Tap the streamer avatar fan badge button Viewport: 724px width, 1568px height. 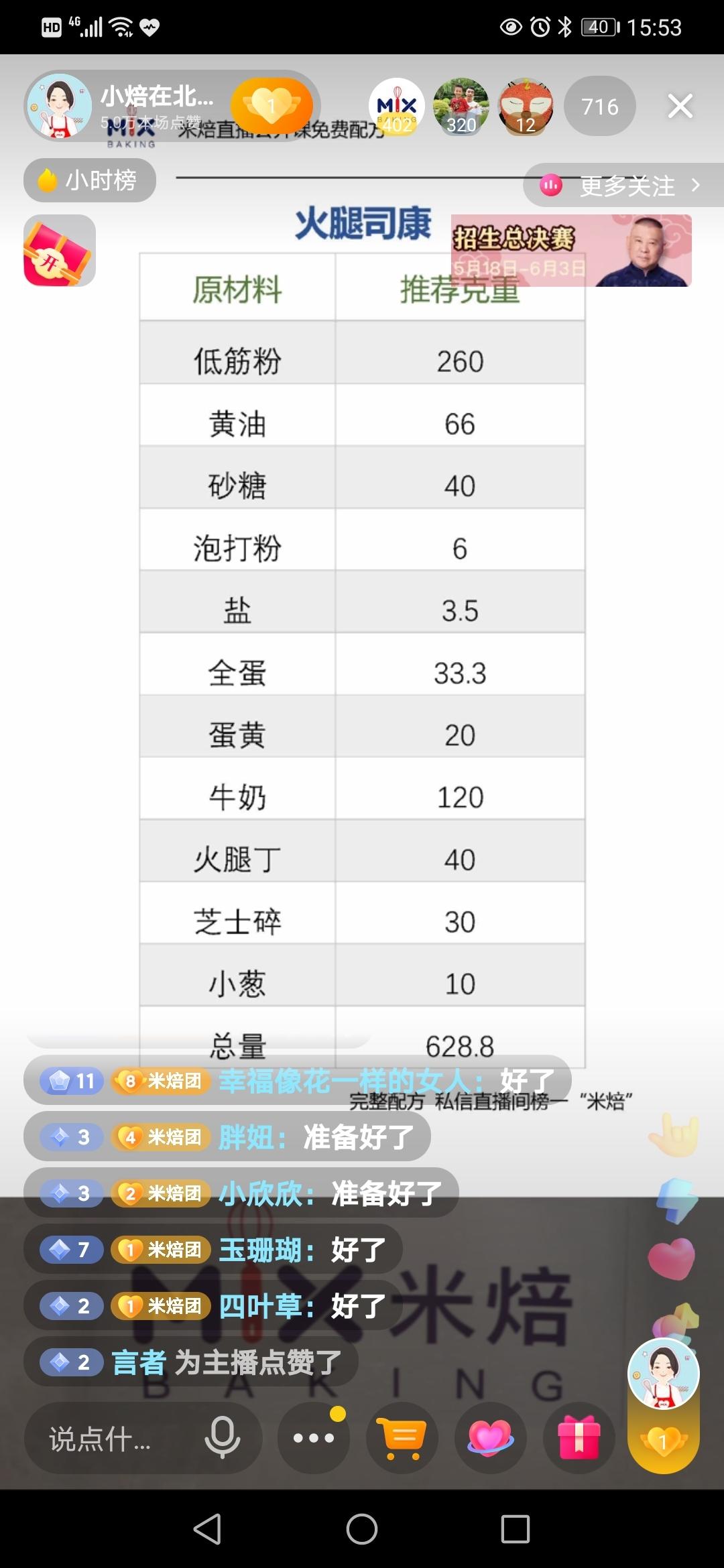click(x=664, y=1405)
